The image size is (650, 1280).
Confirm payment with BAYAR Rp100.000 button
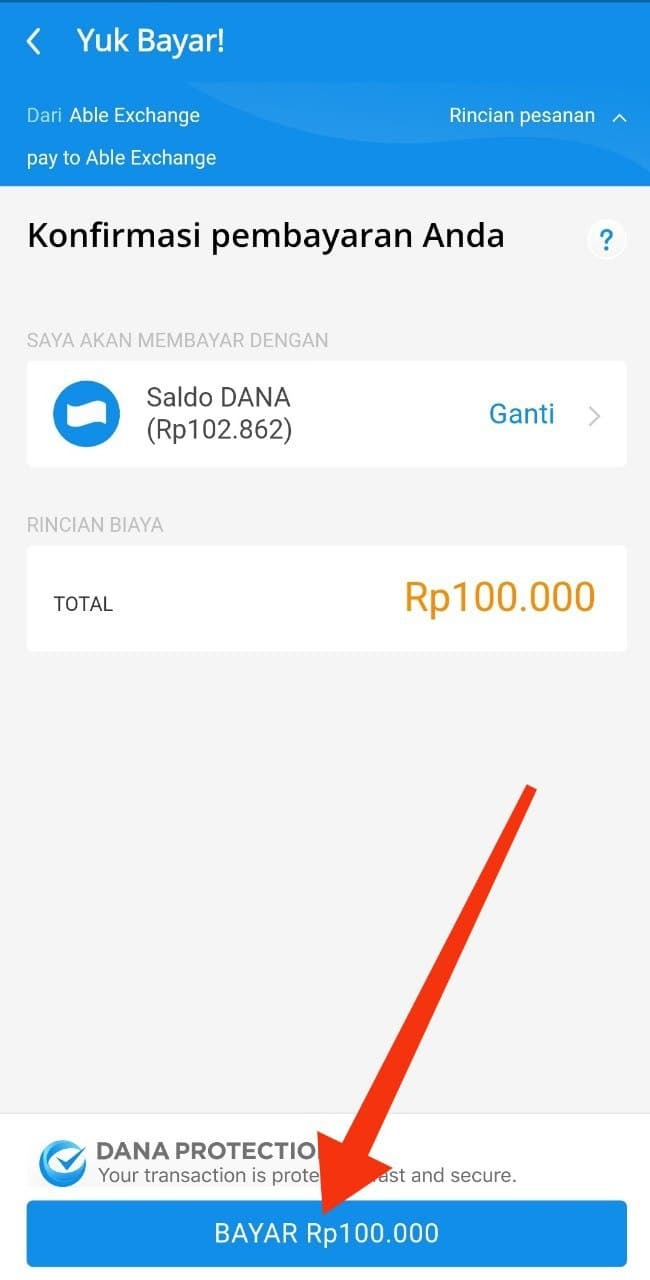coord(326,1233)
